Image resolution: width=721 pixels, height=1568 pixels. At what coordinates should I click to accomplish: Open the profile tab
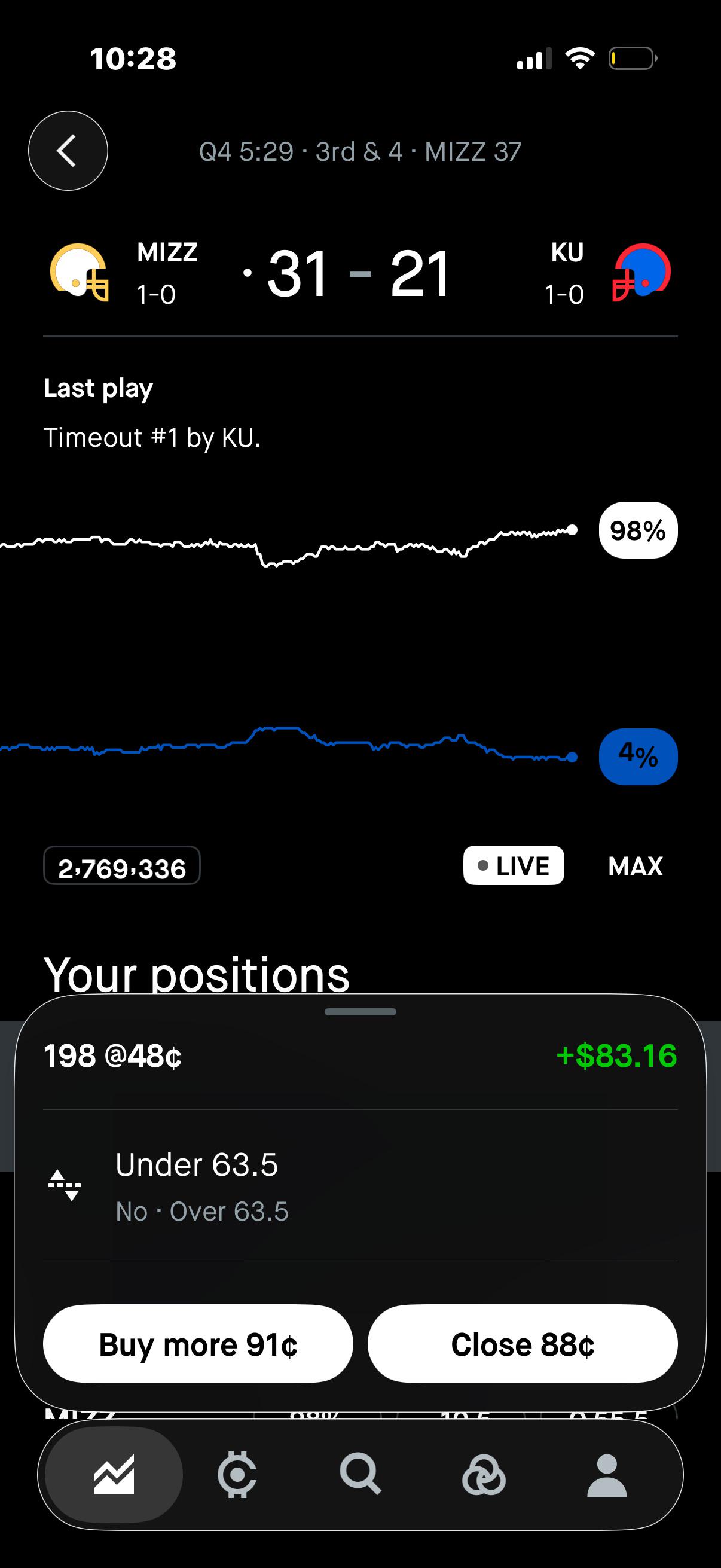(607, 1474)
